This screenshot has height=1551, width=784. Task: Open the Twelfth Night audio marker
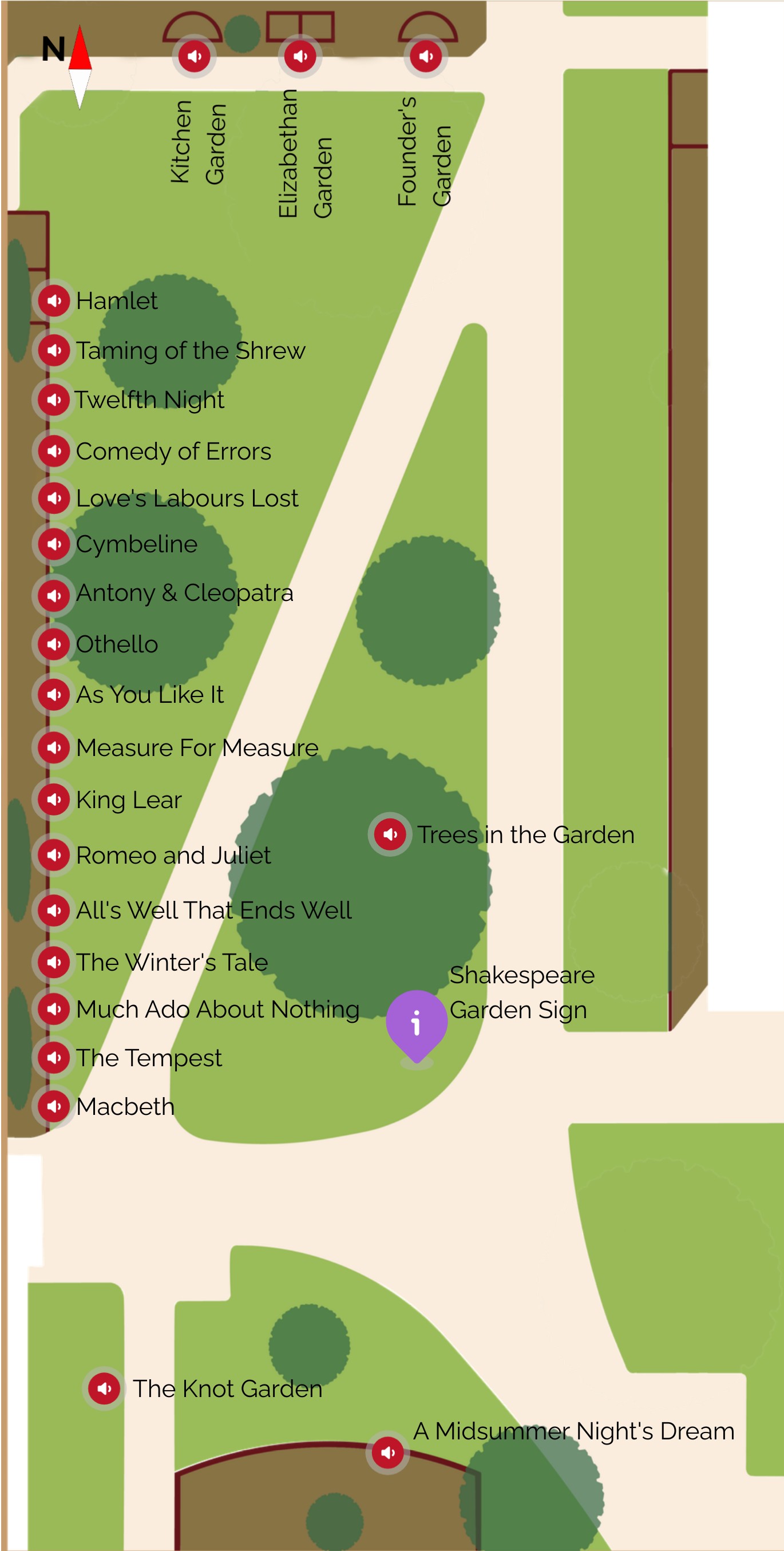coord(54,400)
